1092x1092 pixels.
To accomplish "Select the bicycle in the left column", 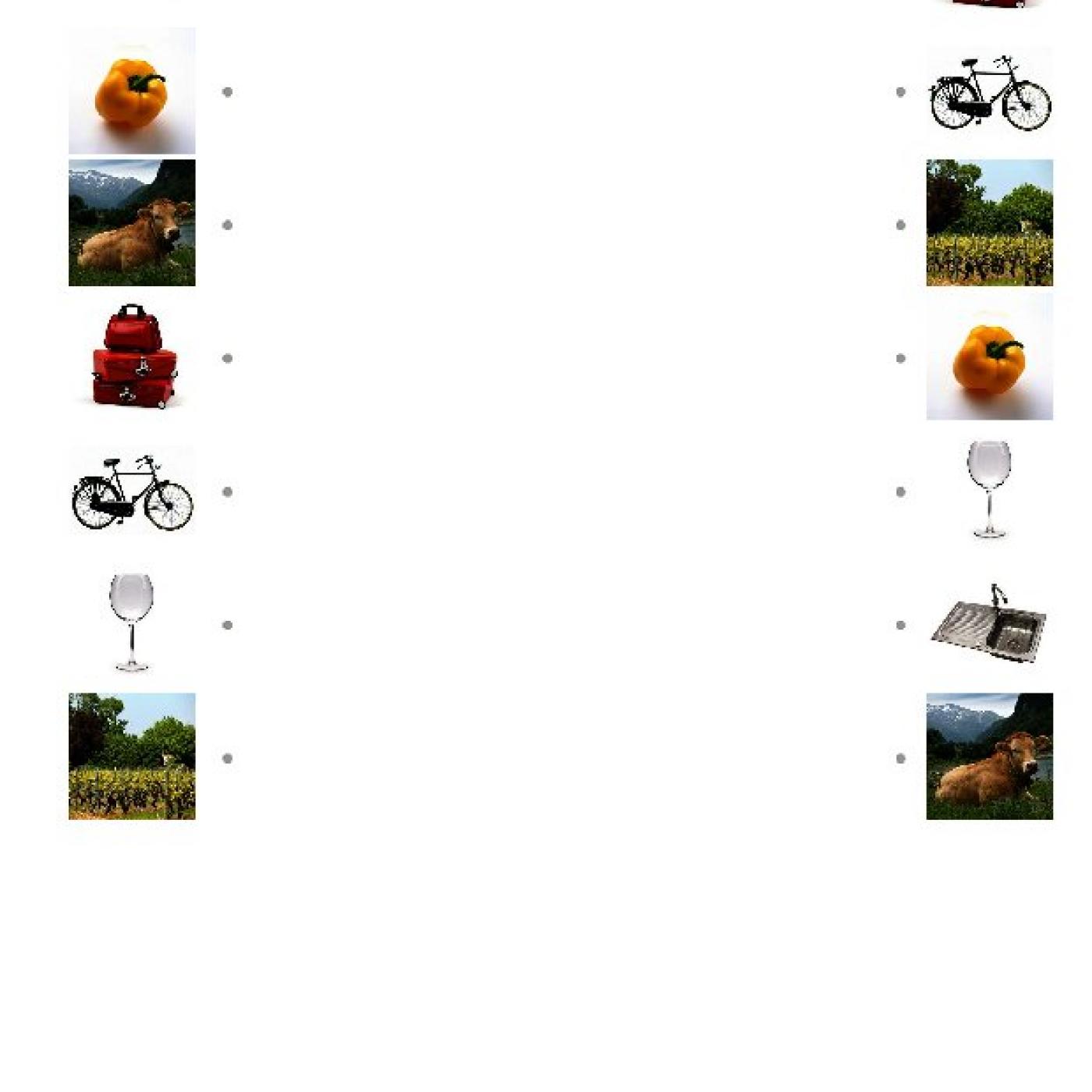I will coord(132,491).
